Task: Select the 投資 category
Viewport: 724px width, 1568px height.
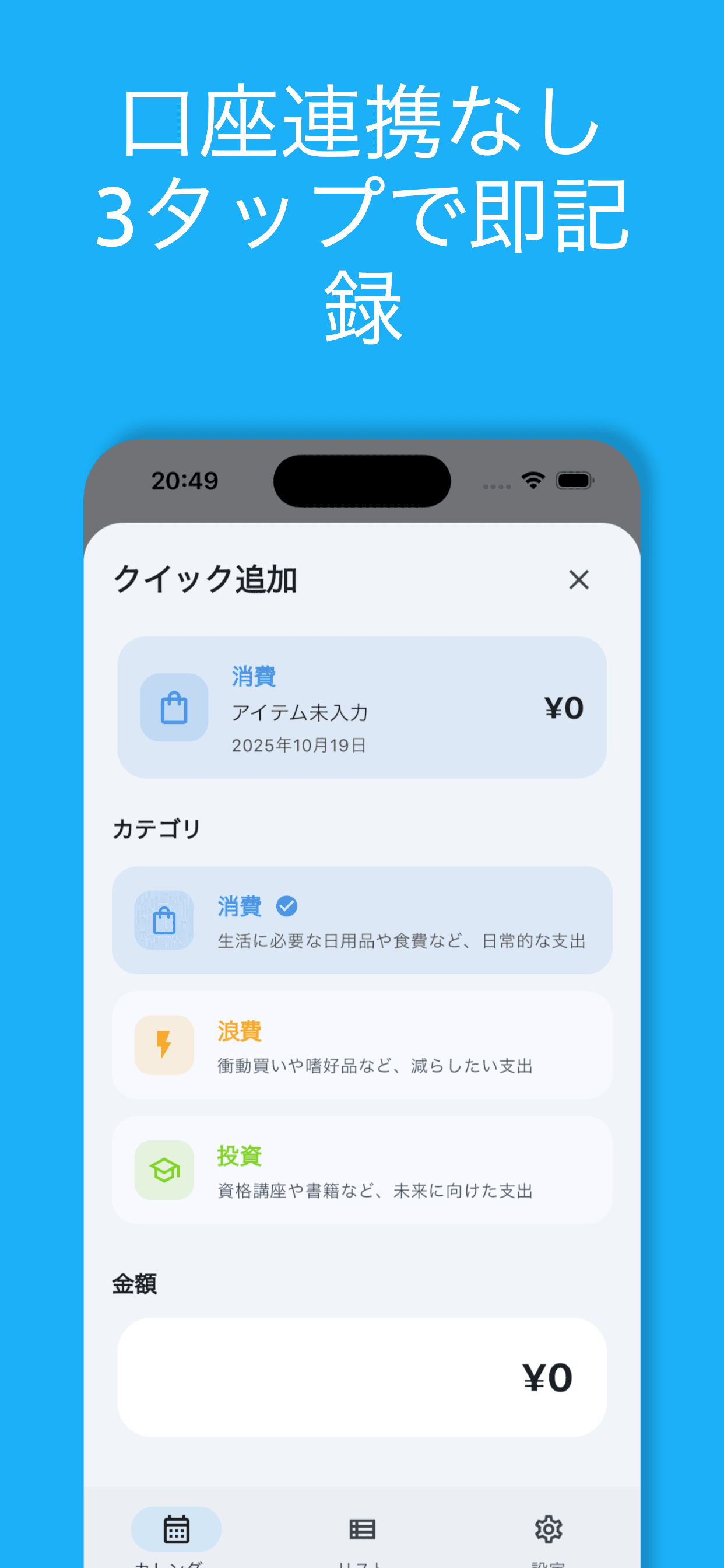Action: pos(363,1171)
